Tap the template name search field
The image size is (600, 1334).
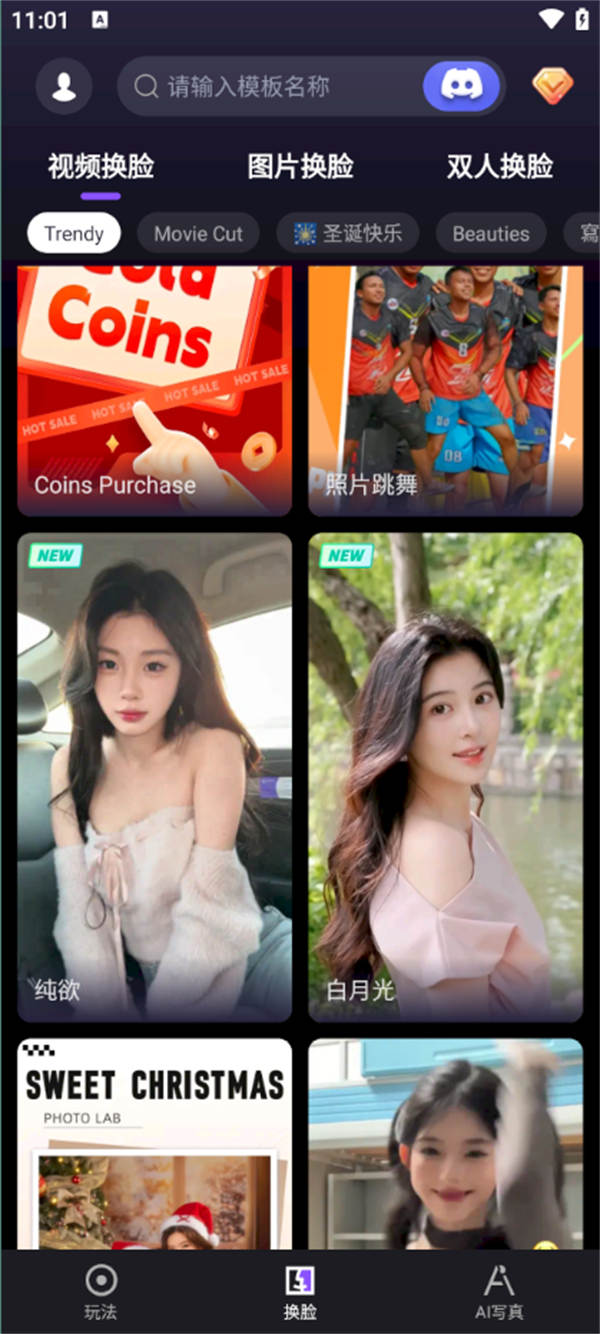click(270, 87)
